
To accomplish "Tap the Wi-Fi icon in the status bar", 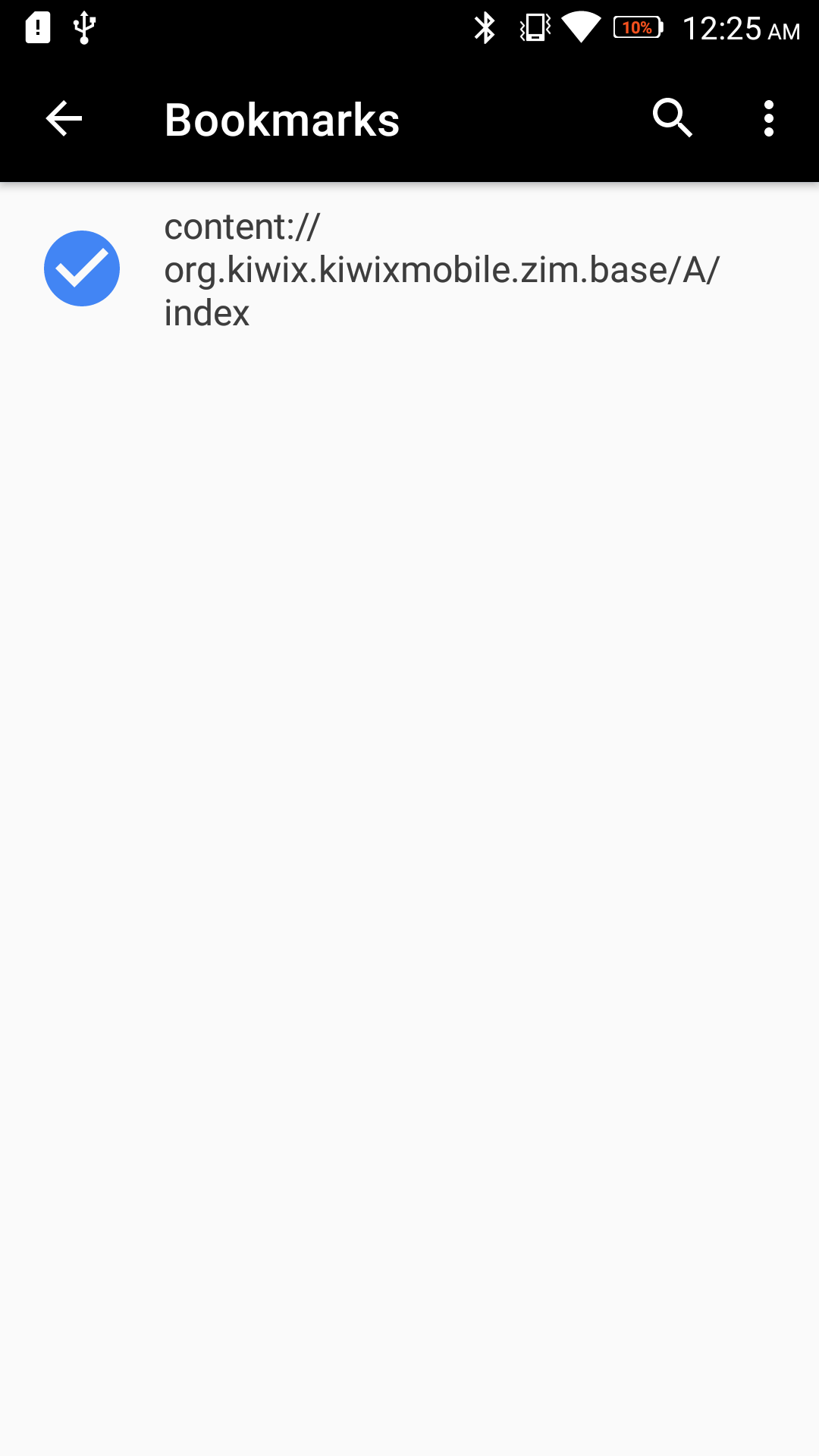I will click(581, 27).
